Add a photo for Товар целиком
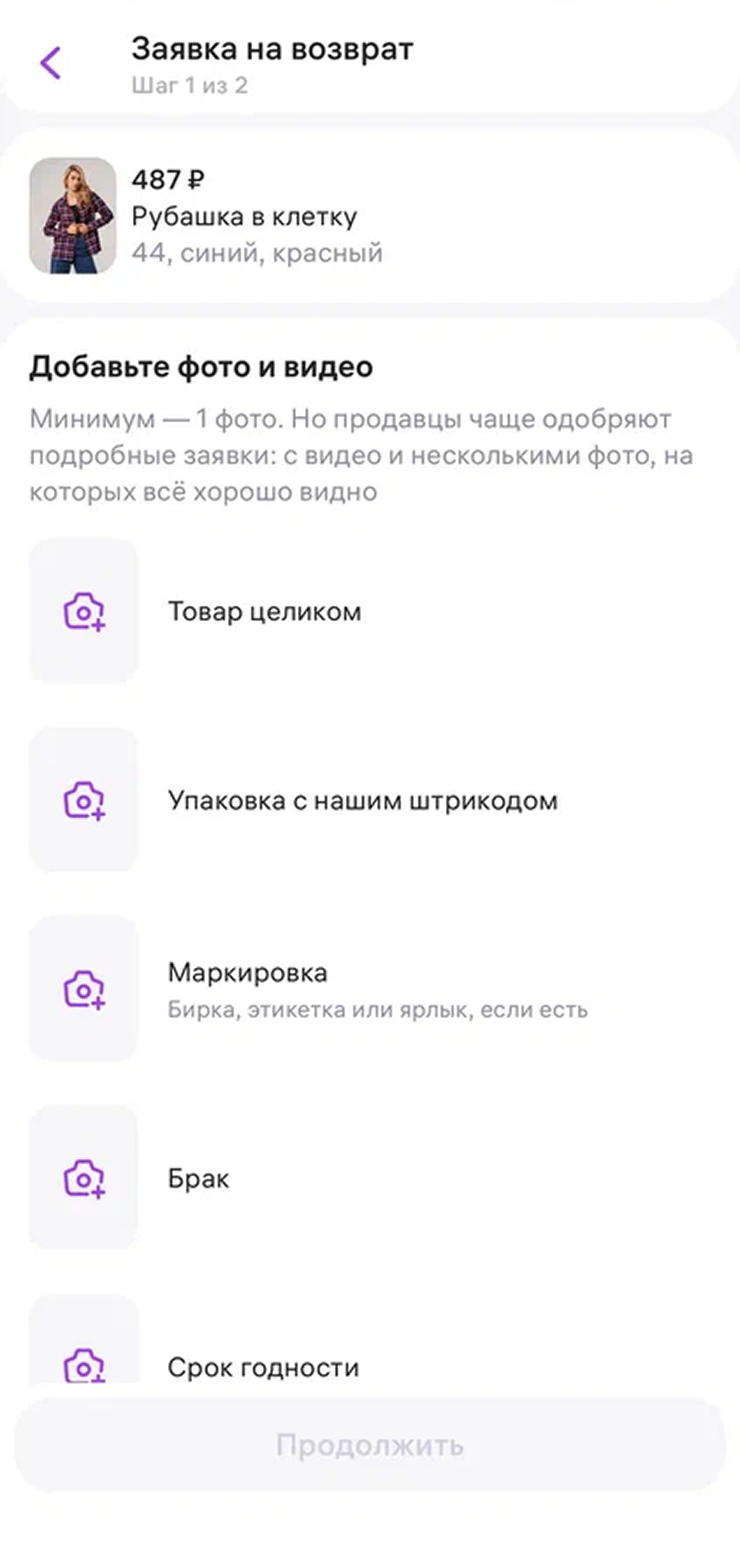Image resolution: width=740 pixels, height=1562 pixels. 84,611
